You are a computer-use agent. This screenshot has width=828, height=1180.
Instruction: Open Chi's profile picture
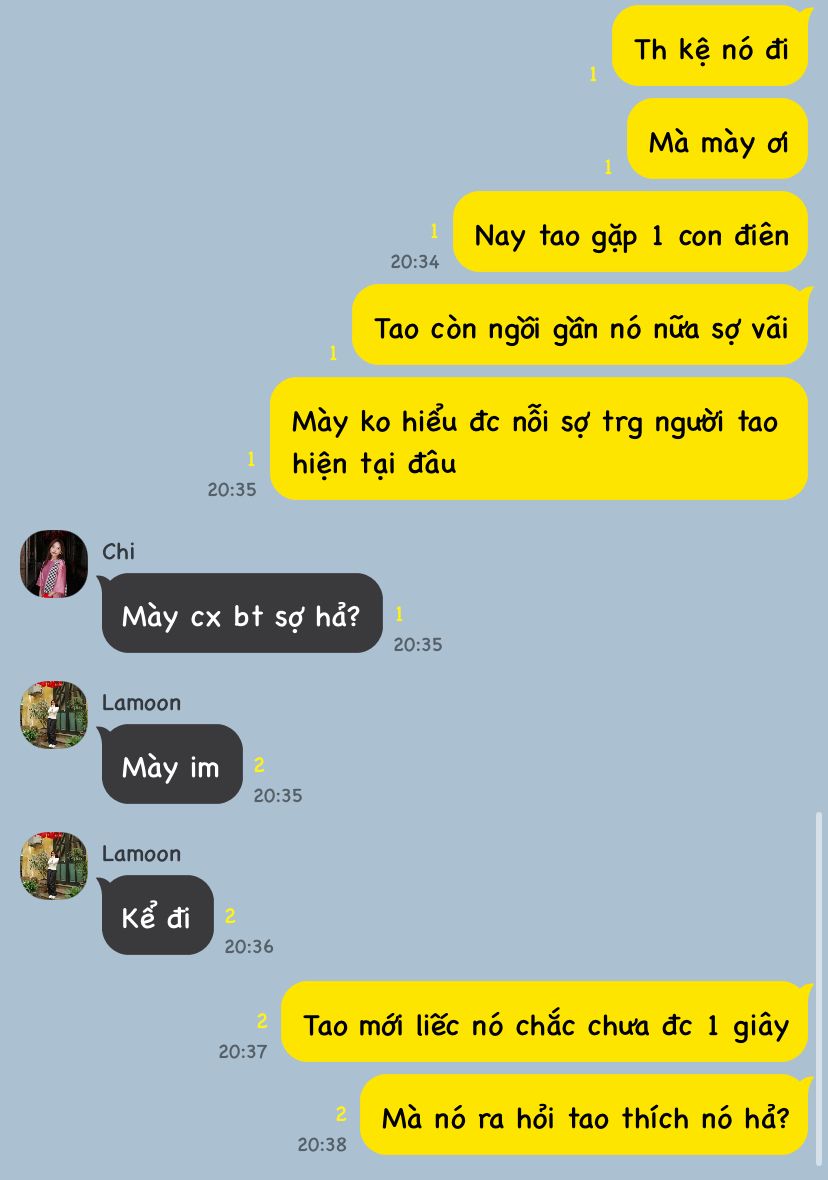[x=54, y=564]
